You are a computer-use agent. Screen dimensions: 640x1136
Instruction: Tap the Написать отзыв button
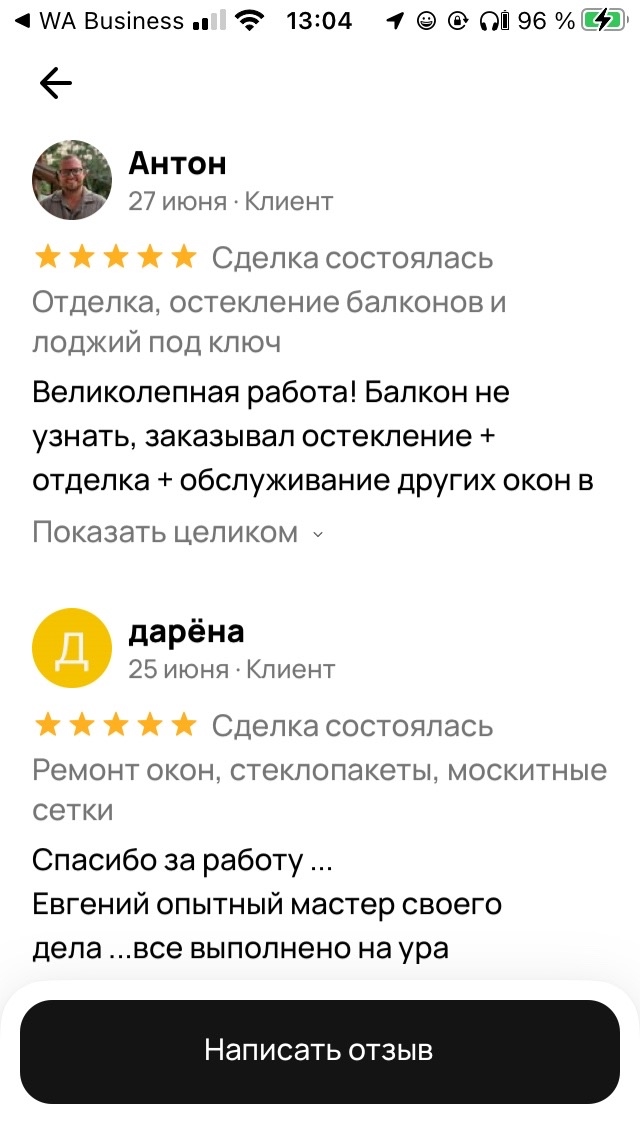[x=320, y=1051]
